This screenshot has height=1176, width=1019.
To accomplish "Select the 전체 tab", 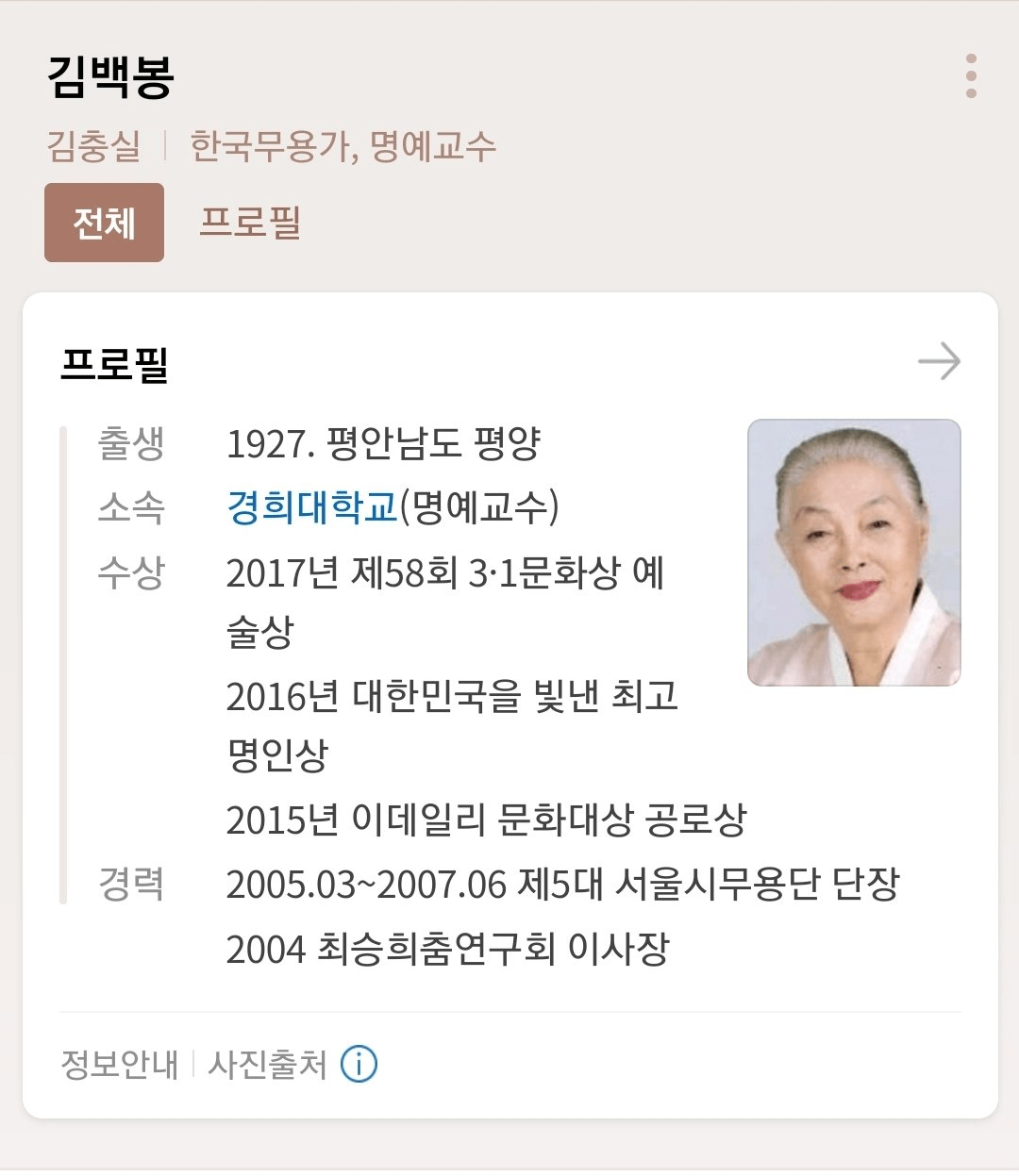I will [104, 223].
